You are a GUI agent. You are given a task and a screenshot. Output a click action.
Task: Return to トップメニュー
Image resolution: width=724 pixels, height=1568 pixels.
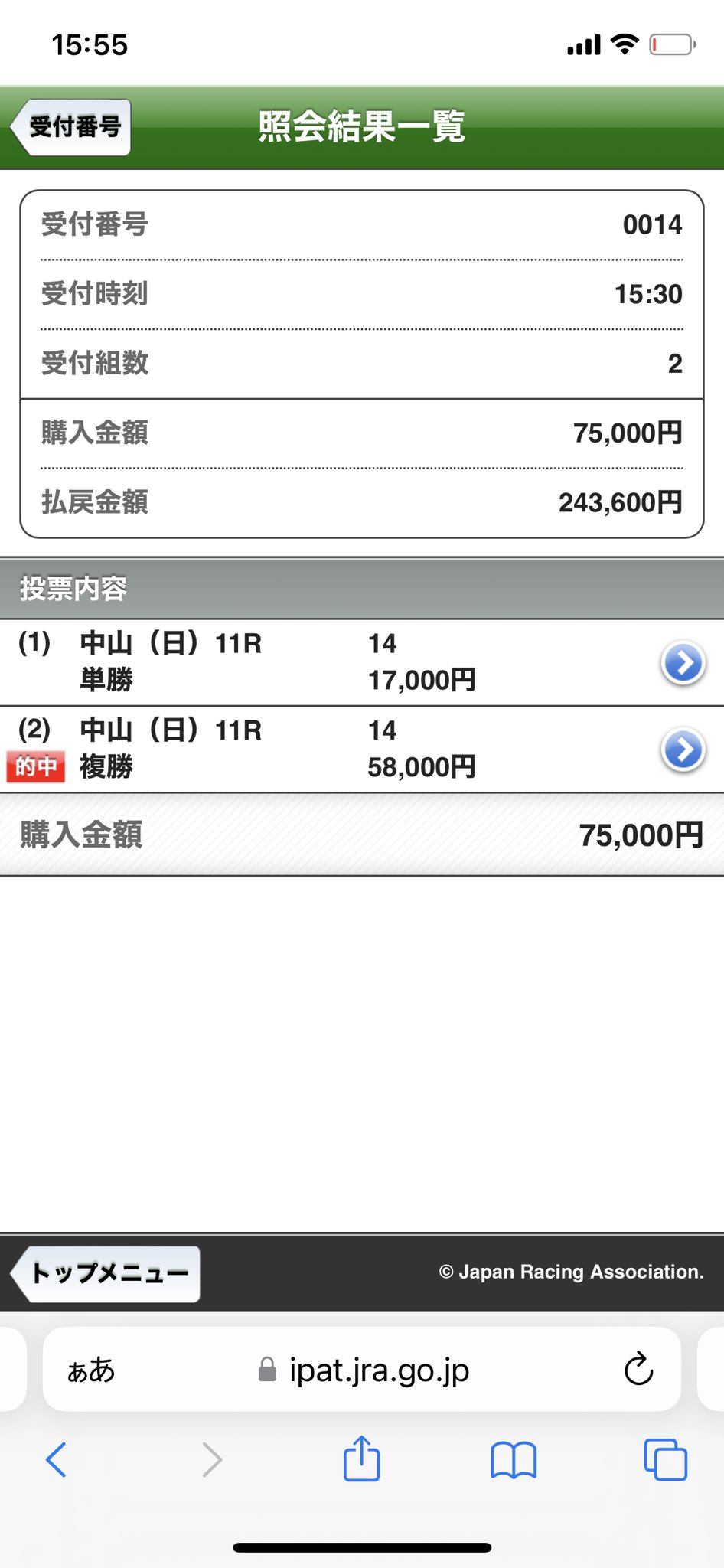(x=107, y=1273)
